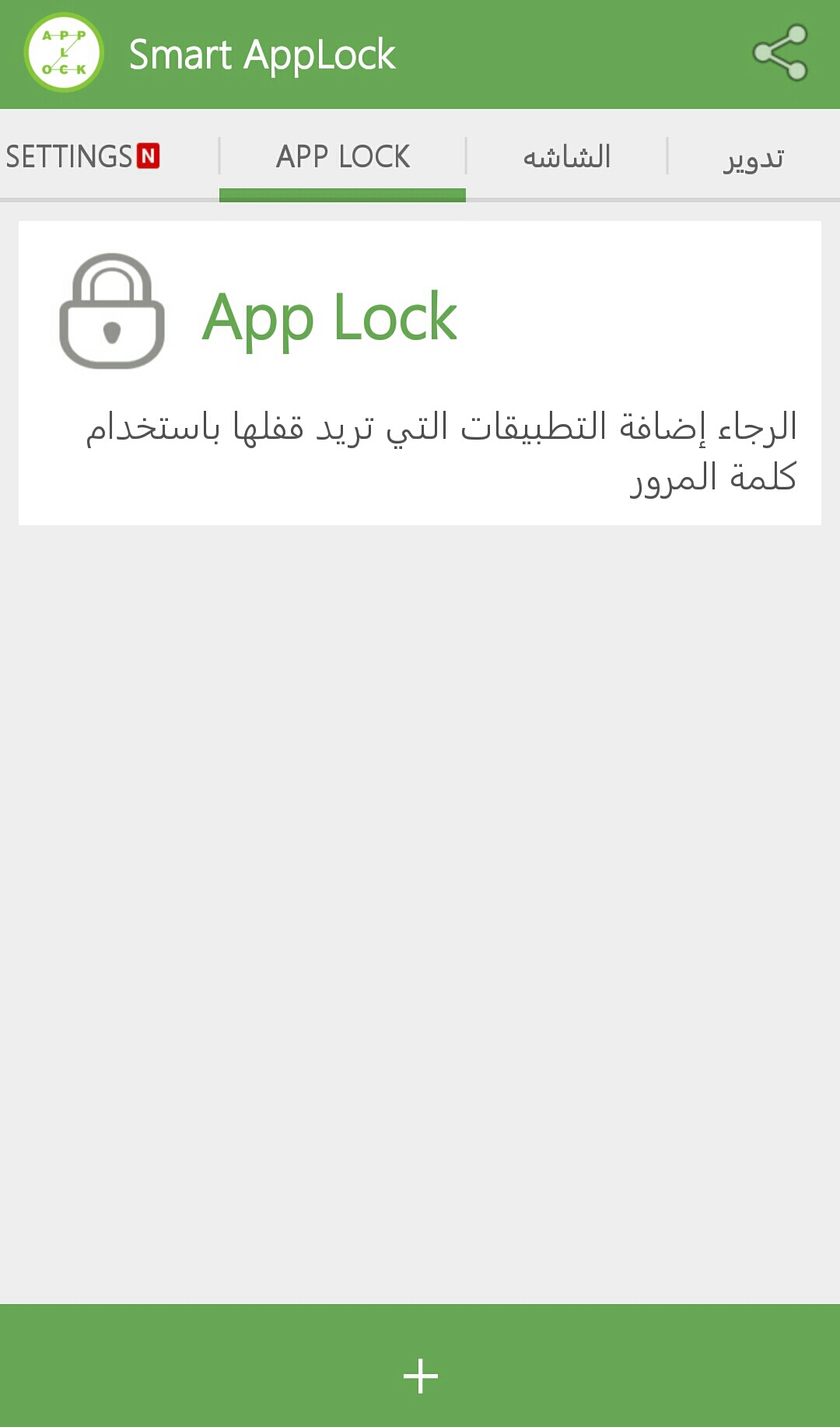Select the APP LOCK tab
Viewport: 840px width, 1427px height.
[342, 156]
